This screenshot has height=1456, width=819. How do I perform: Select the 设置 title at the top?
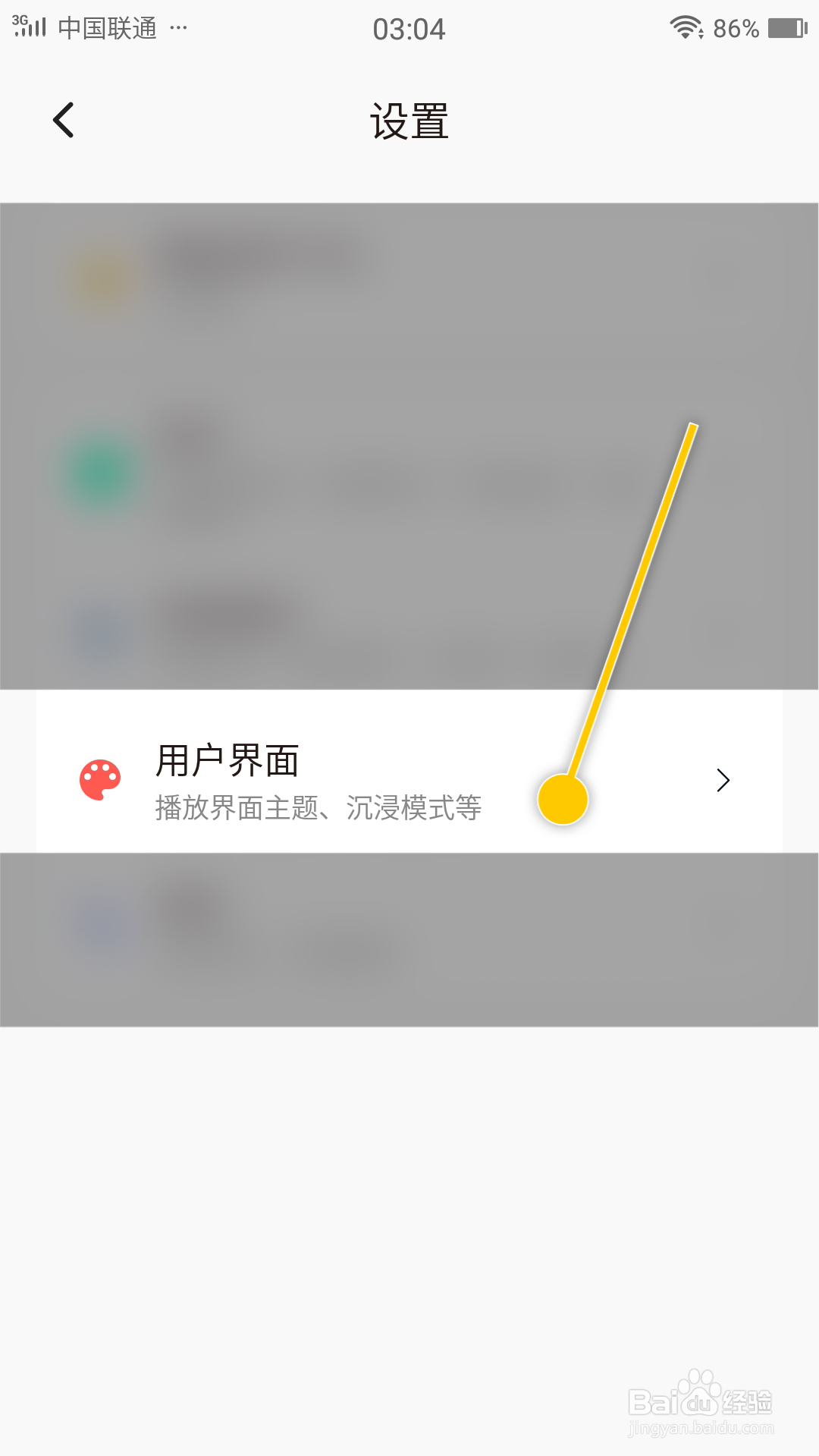coord(408,121)
